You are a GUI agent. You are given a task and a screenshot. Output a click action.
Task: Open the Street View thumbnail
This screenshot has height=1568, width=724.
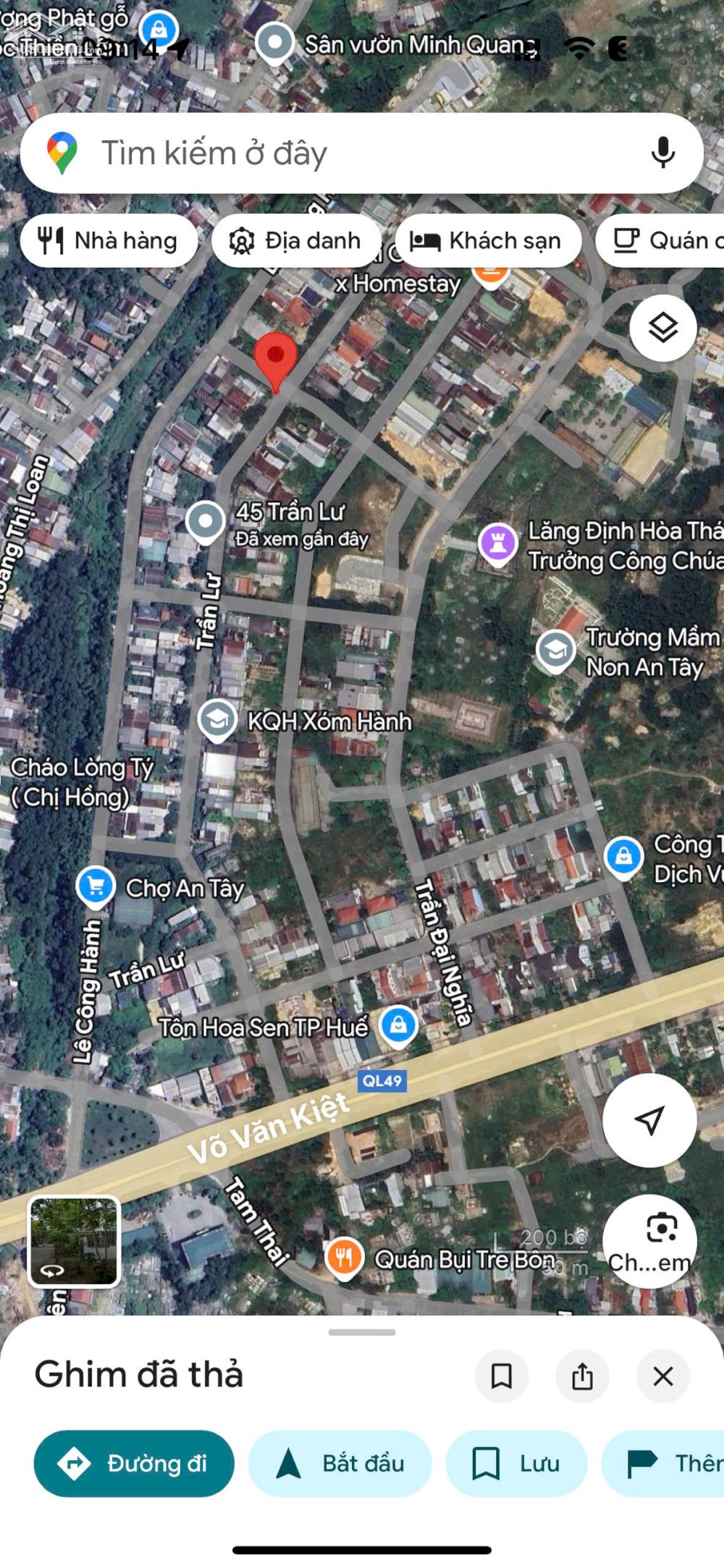74,1241
